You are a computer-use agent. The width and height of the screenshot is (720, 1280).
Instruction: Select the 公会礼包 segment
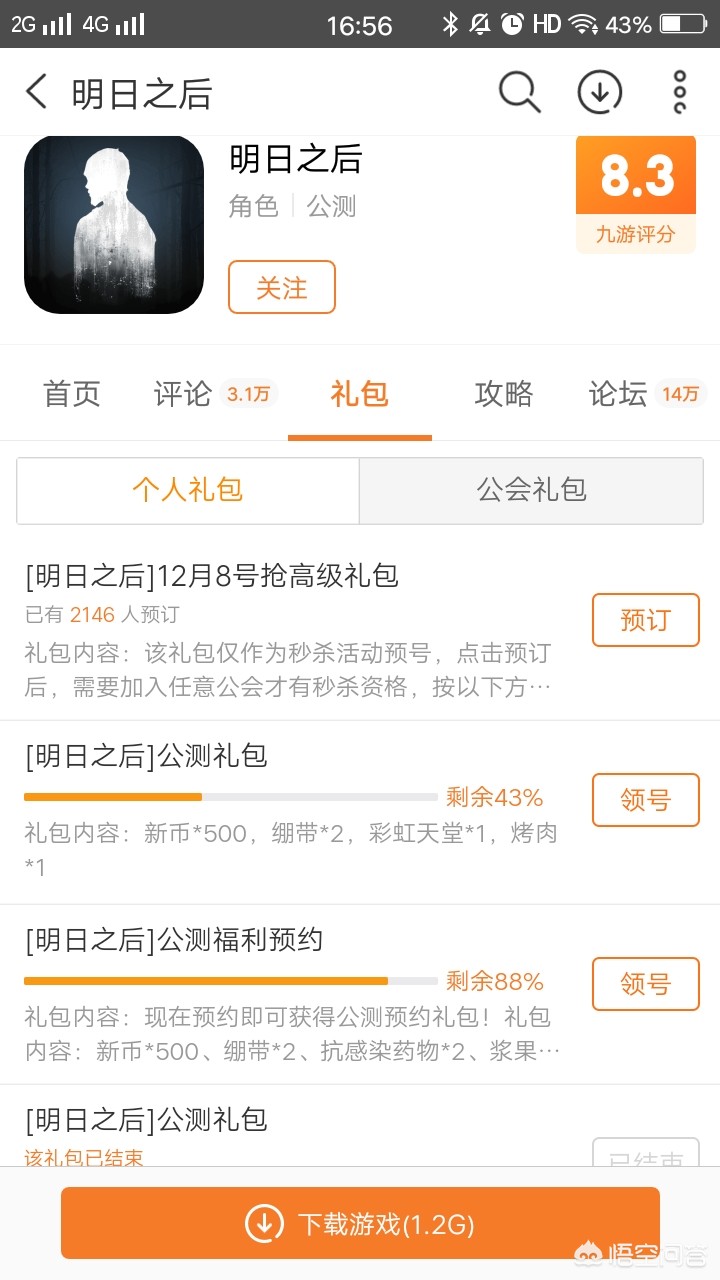point(531,490)
